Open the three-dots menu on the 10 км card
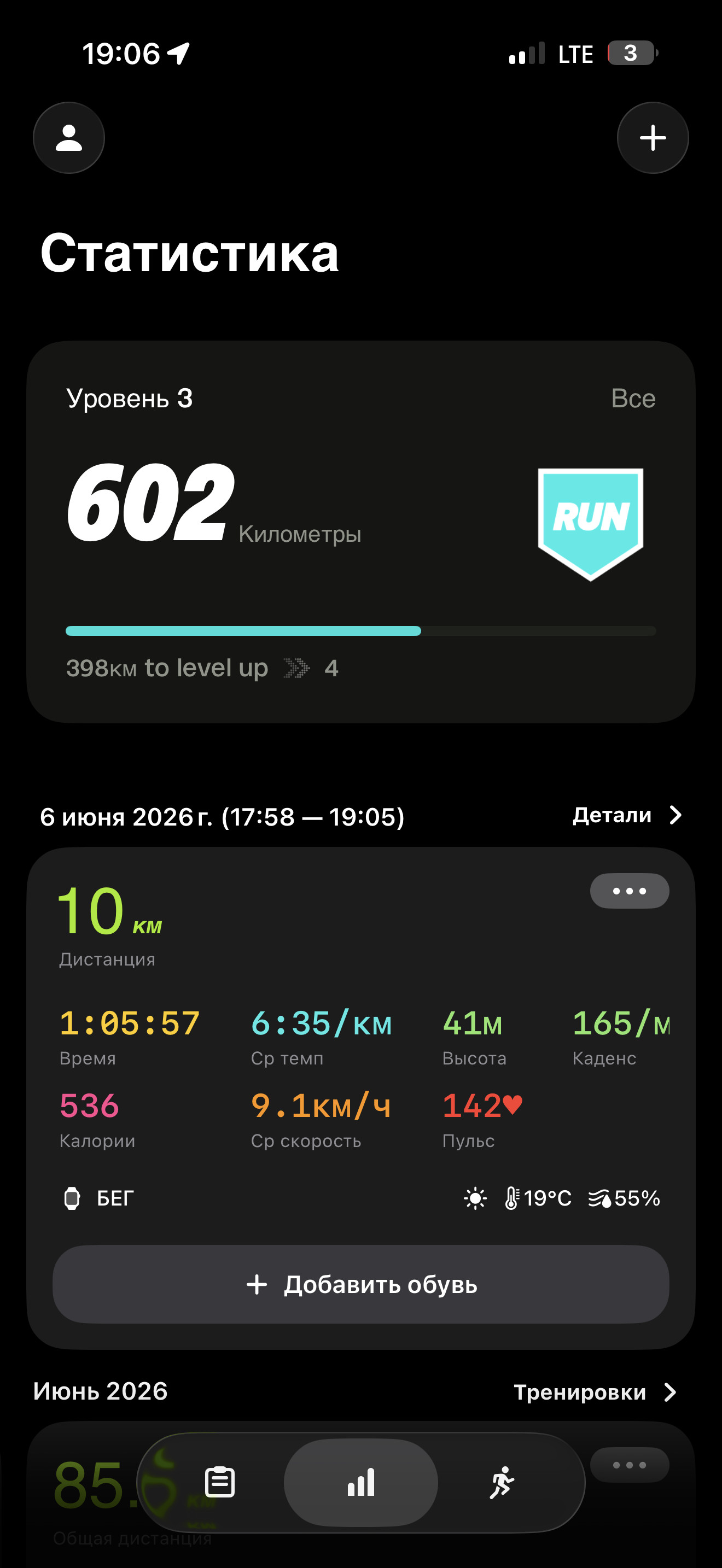 click(630, 891)
